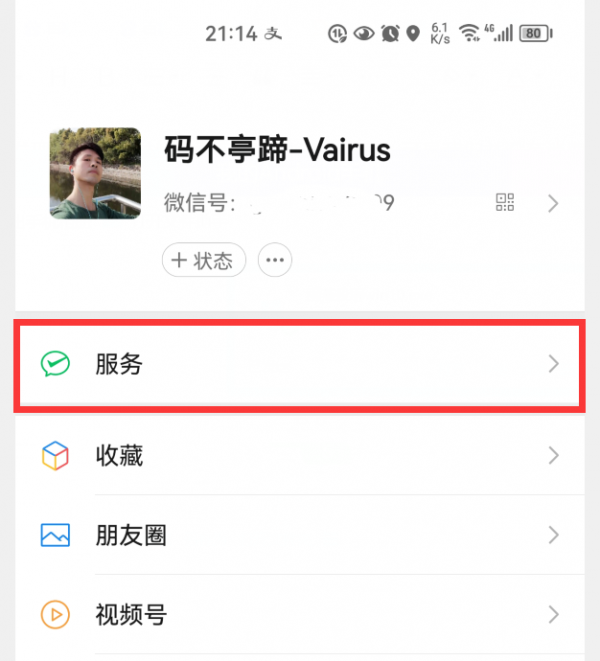Tap the + 状态 status button
This screenshot has height=661, width=600.
(x=204, y=260)
